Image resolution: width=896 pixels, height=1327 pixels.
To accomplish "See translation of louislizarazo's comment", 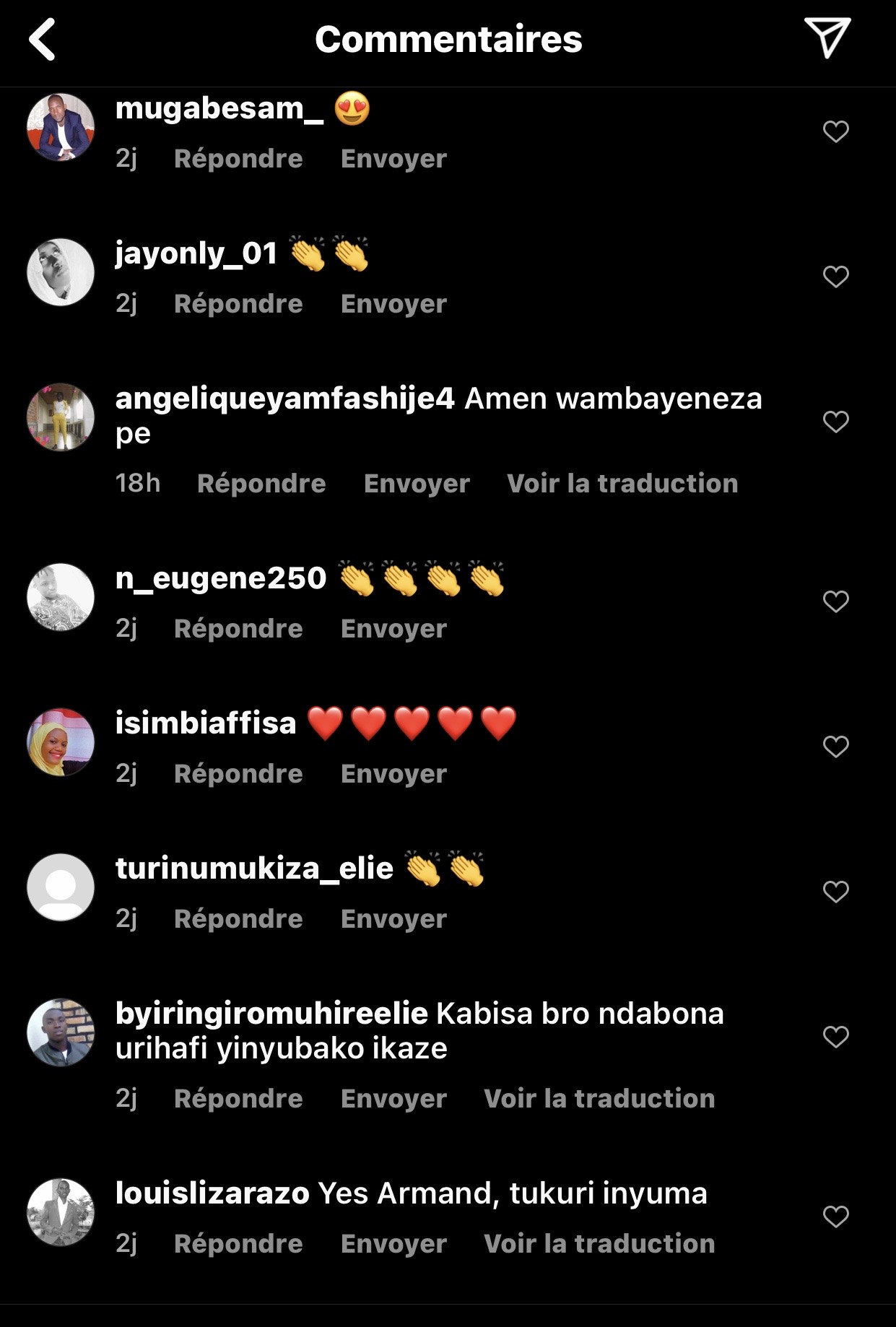I will (599, 1244).
